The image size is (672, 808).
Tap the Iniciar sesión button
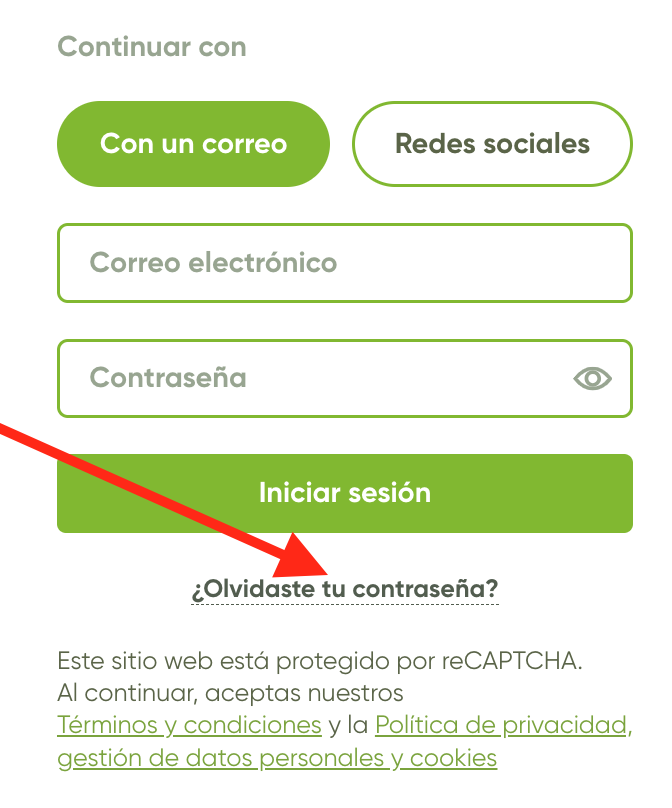point(344,493)
